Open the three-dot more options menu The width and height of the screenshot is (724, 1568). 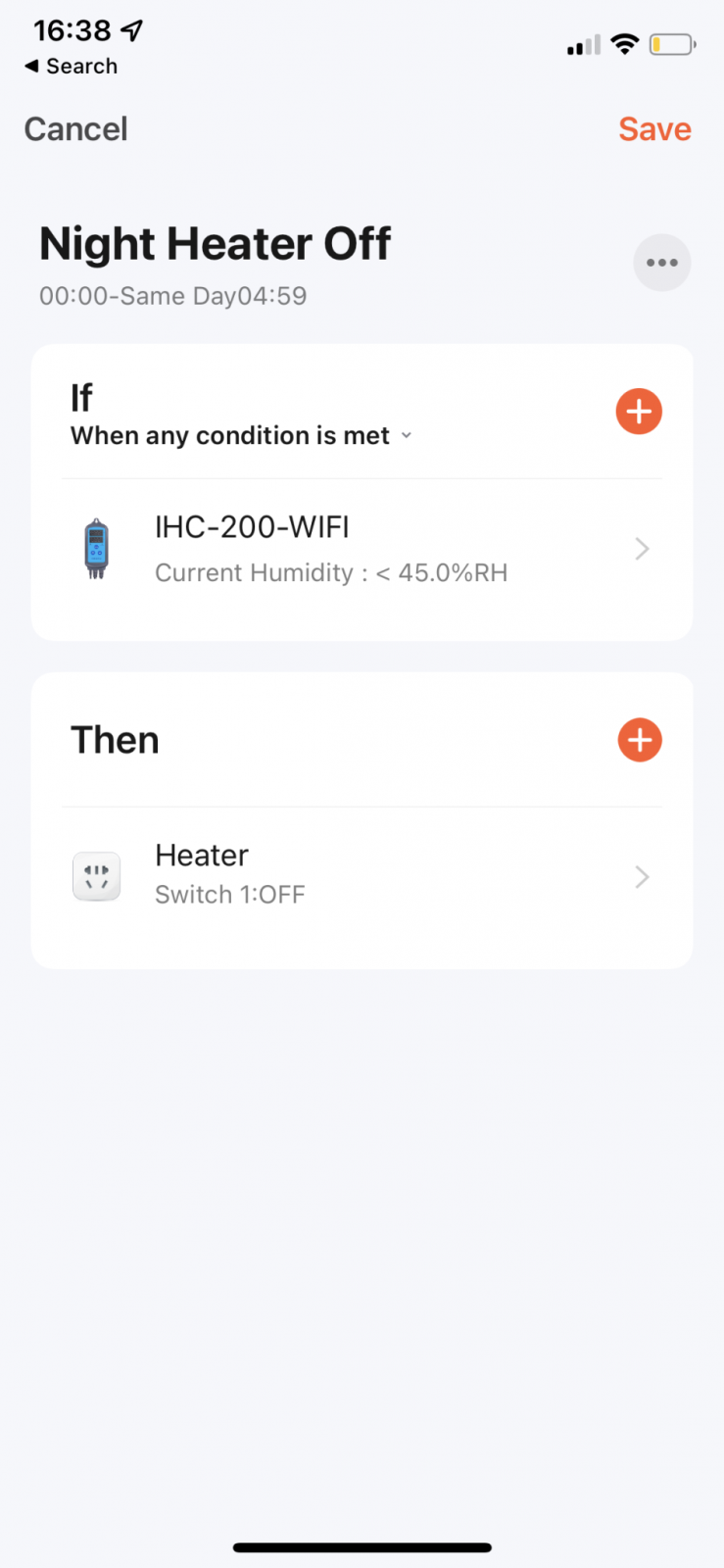[662, 263]
